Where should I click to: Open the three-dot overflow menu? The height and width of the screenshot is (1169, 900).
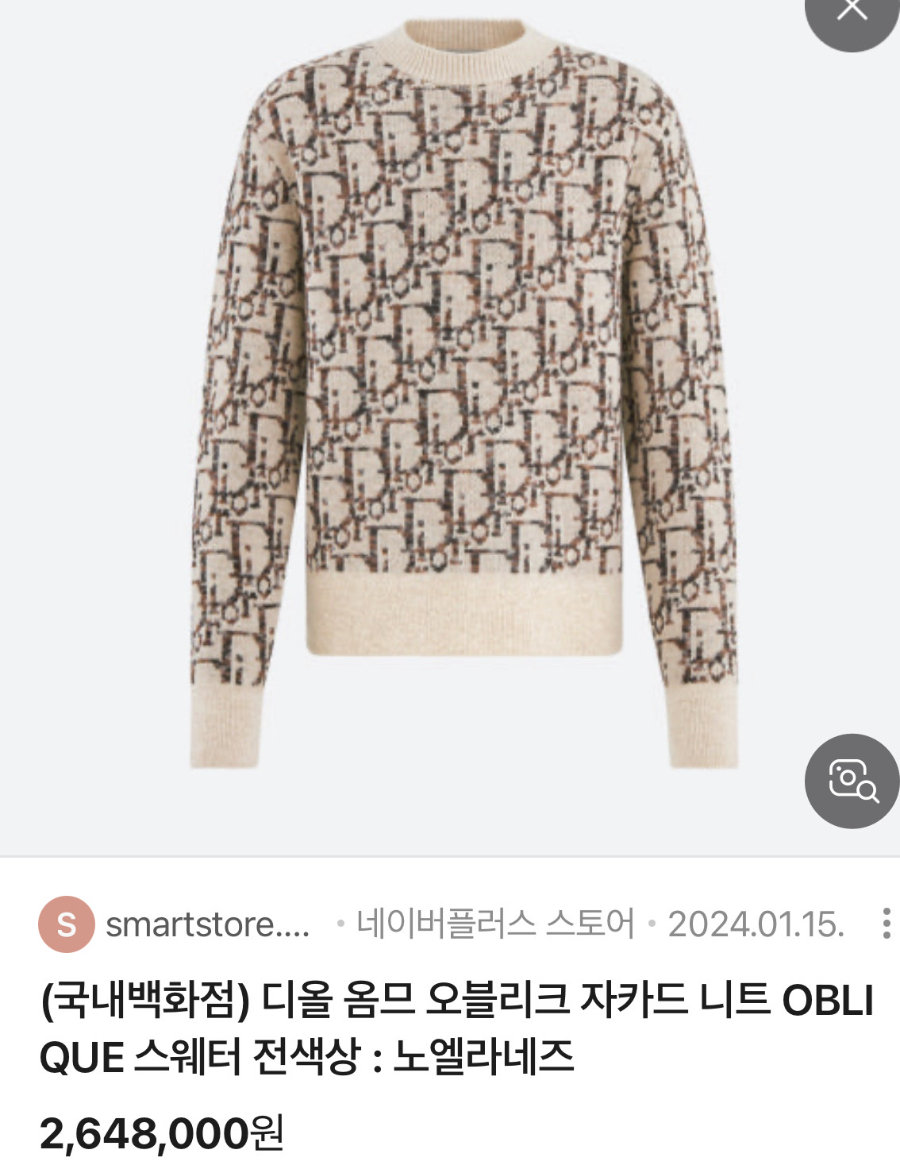tap(885, 923)
